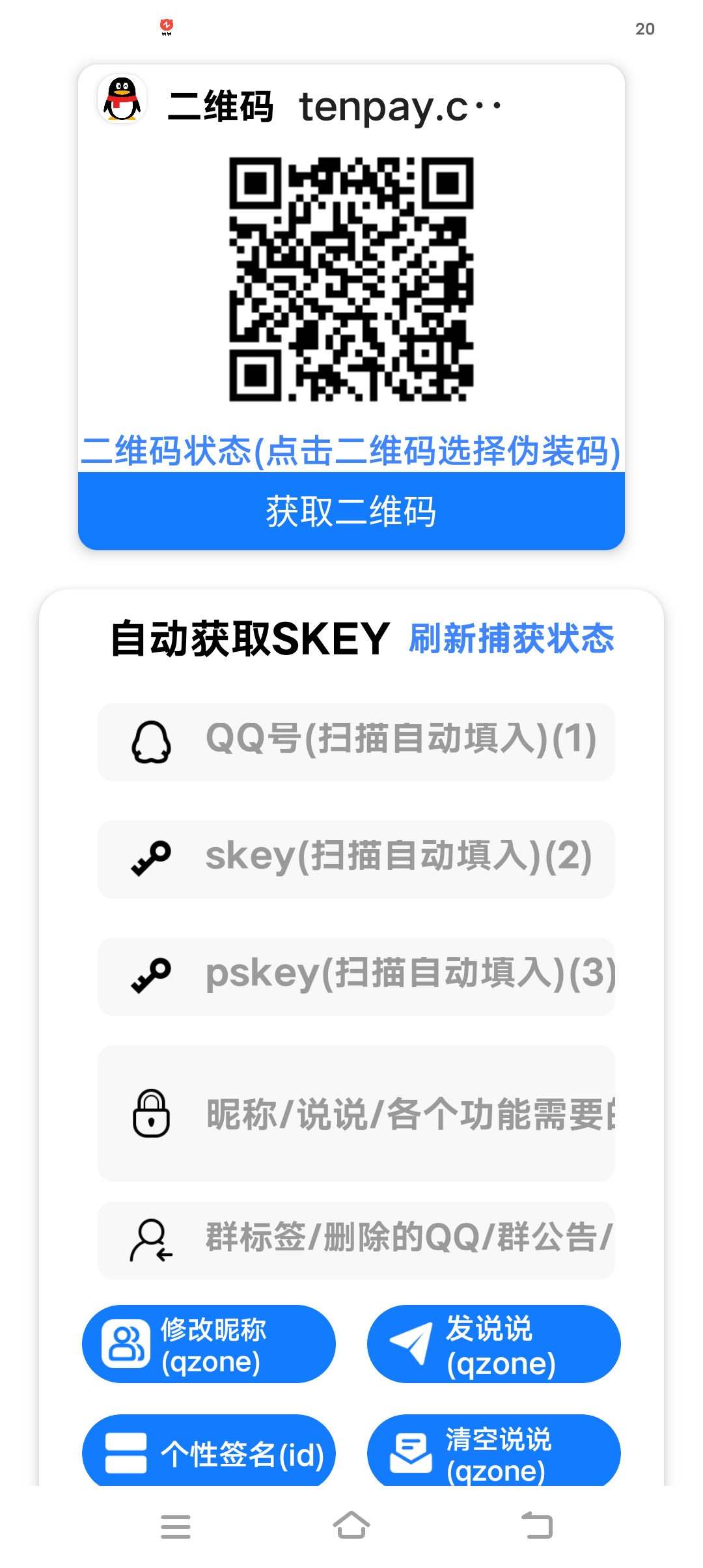Focus the pskey input field
The image size is (703, 1568).
tap(356, 977)
